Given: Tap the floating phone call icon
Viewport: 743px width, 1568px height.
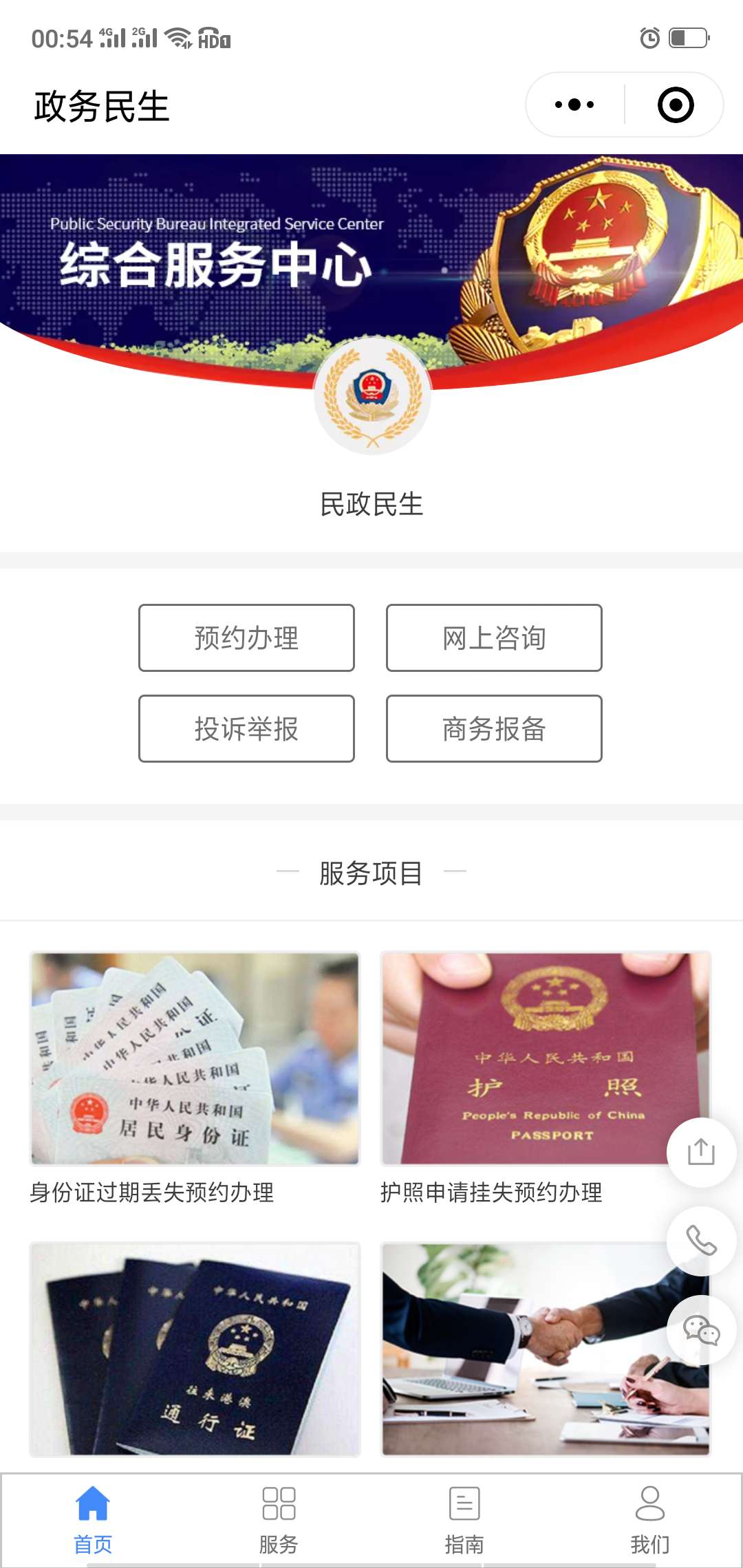Looking at the screenshot, I should (701, 1241).
